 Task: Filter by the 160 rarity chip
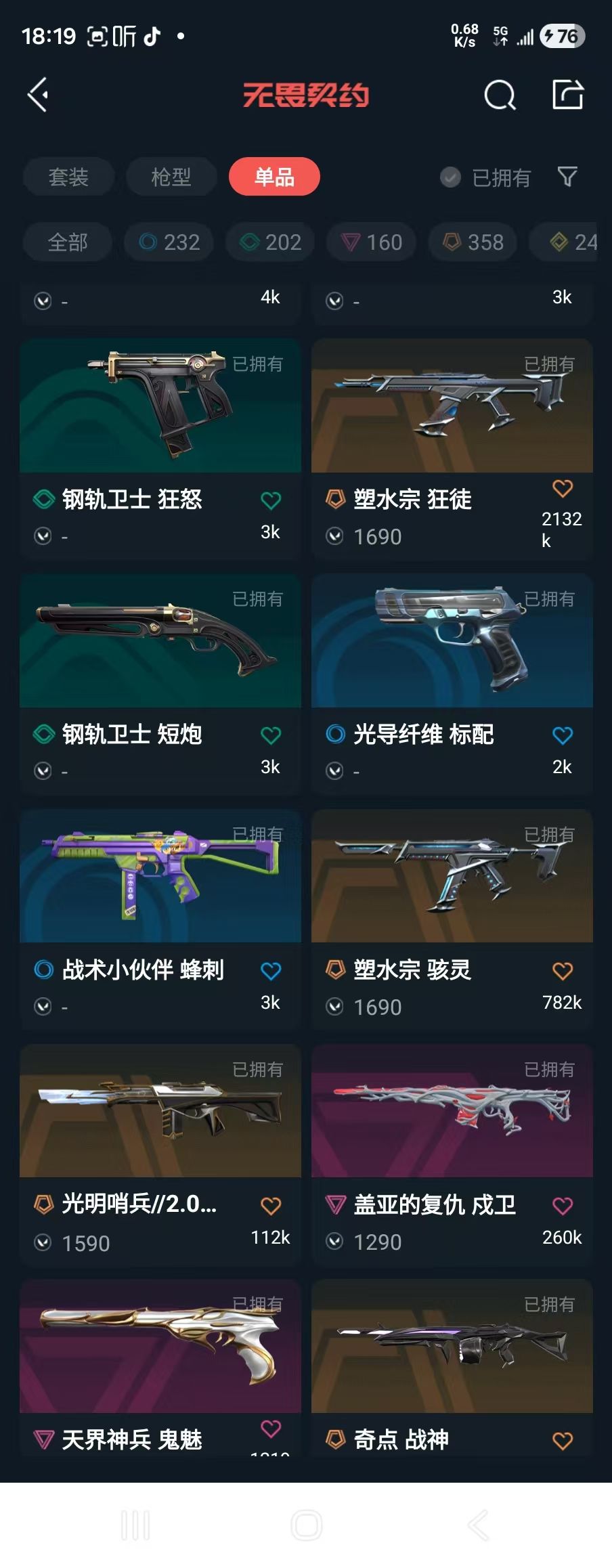coord(372,242)
